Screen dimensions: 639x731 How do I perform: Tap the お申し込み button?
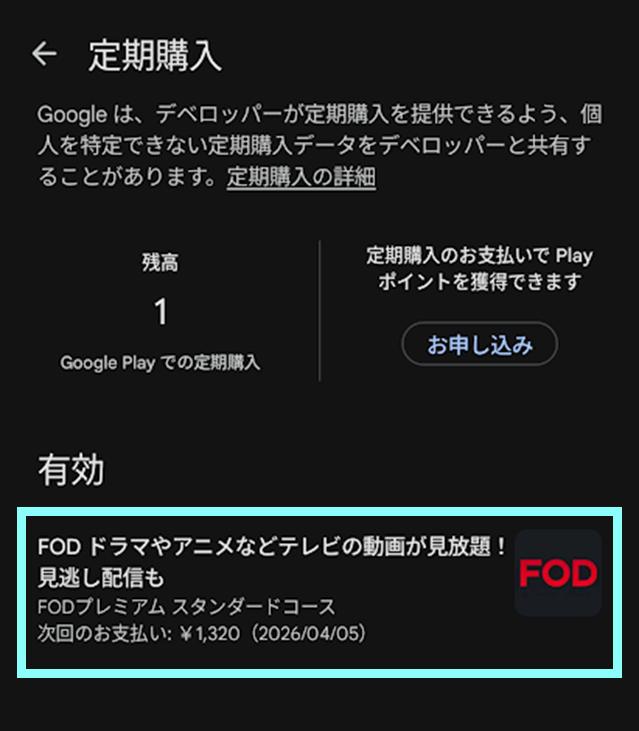479,345
